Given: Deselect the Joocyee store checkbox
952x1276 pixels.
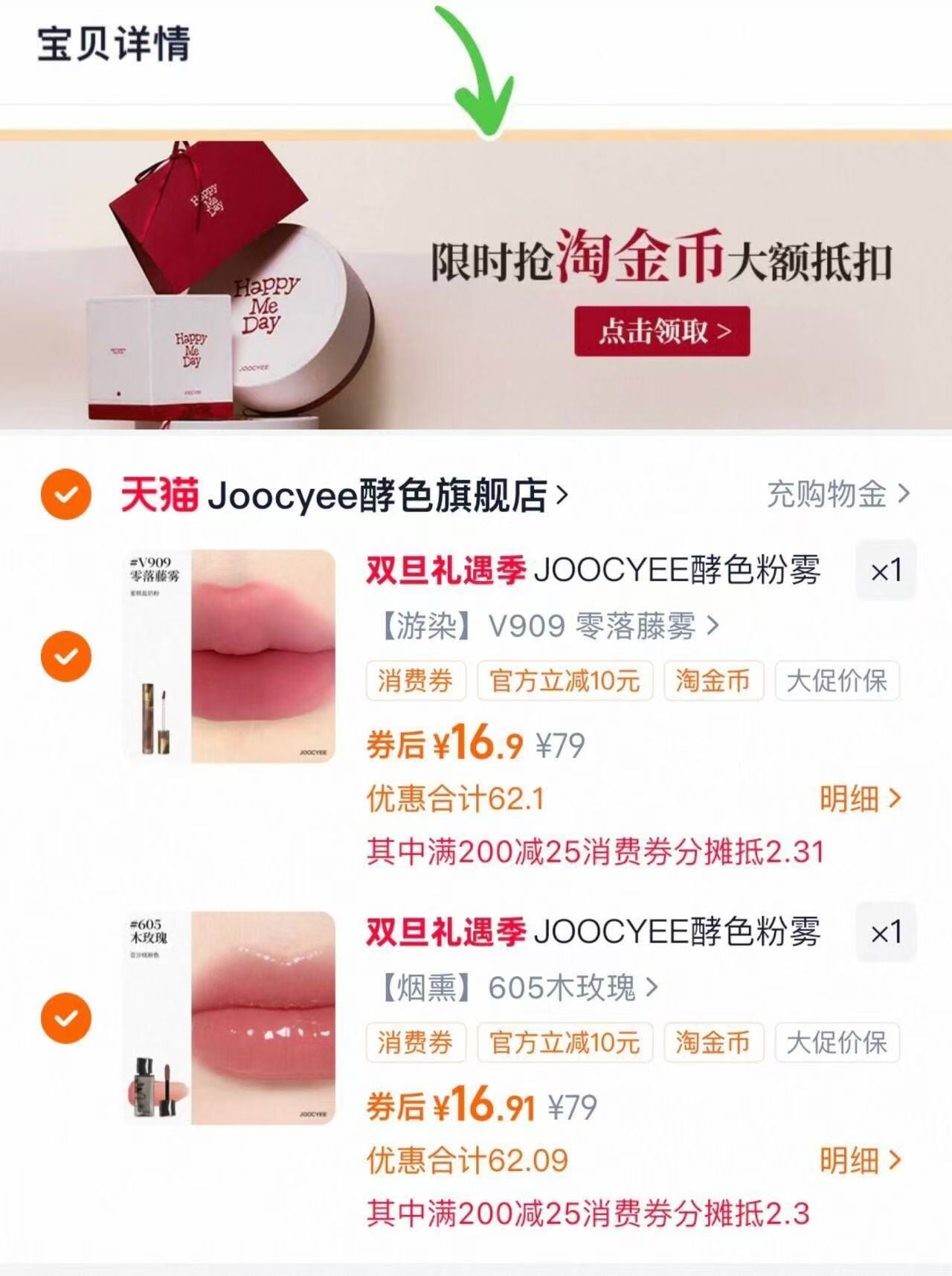Looking at the screenshot, I should coord(67,493).
